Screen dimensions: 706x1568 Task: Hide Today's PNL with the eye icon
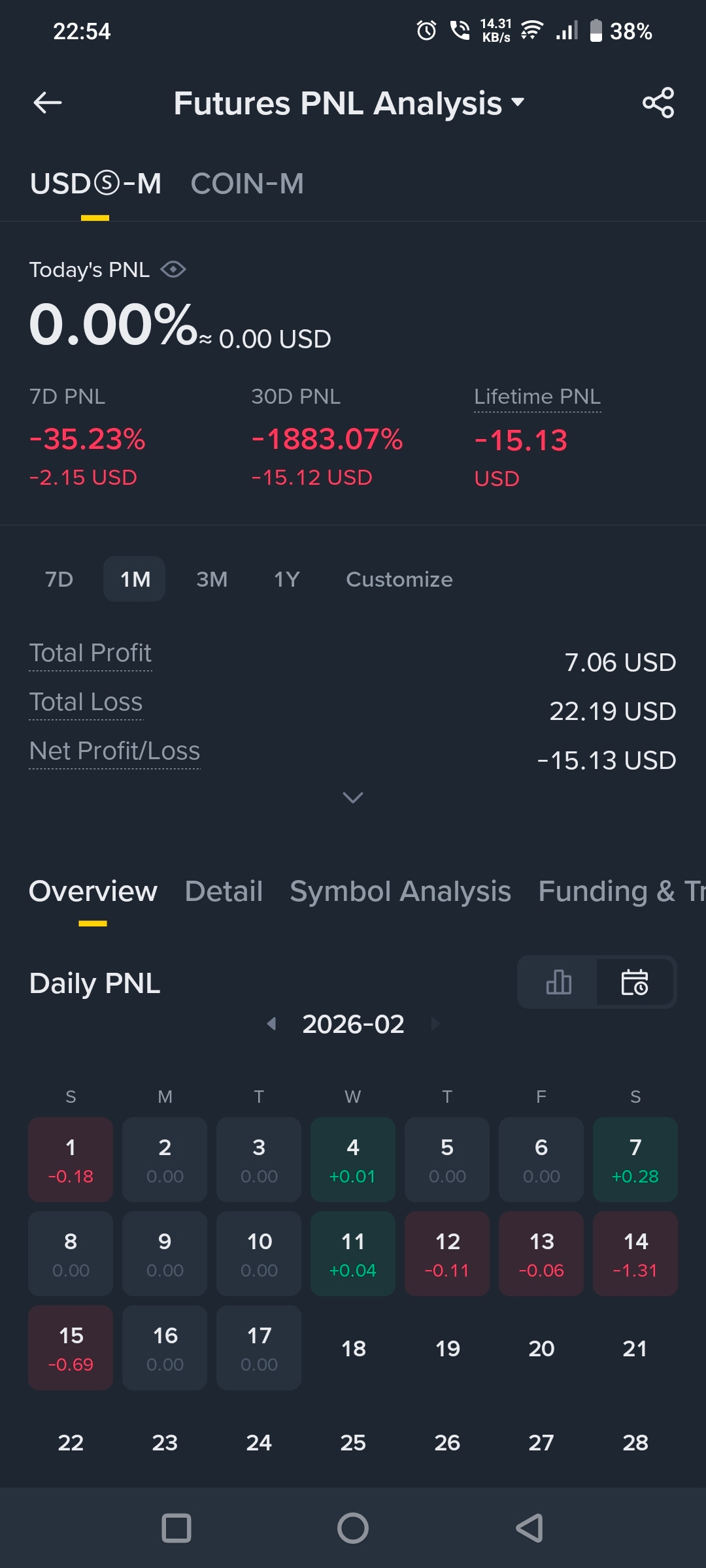(173, 269)
